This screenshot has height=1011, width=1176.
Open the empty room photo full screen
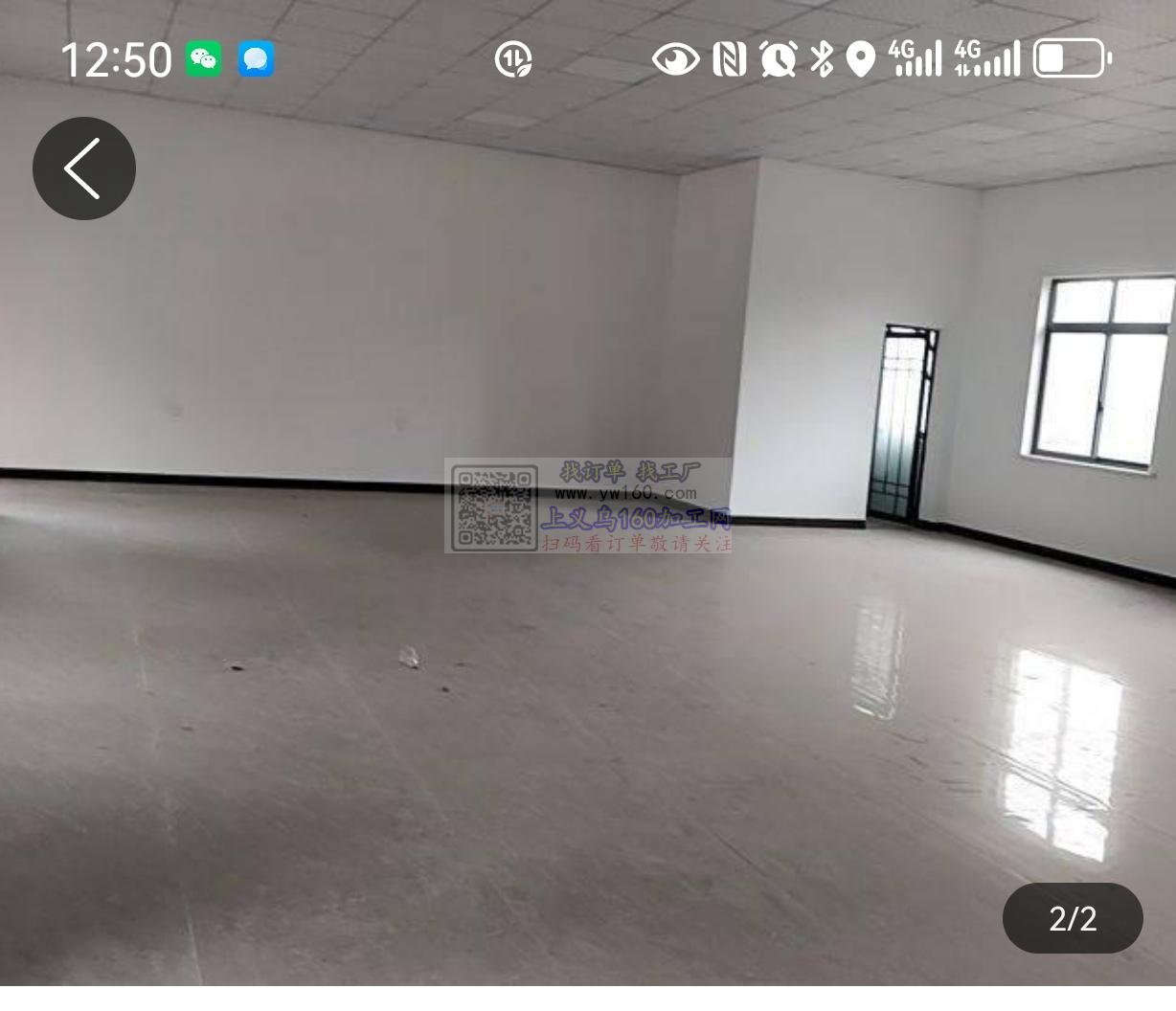click(588, 670)
